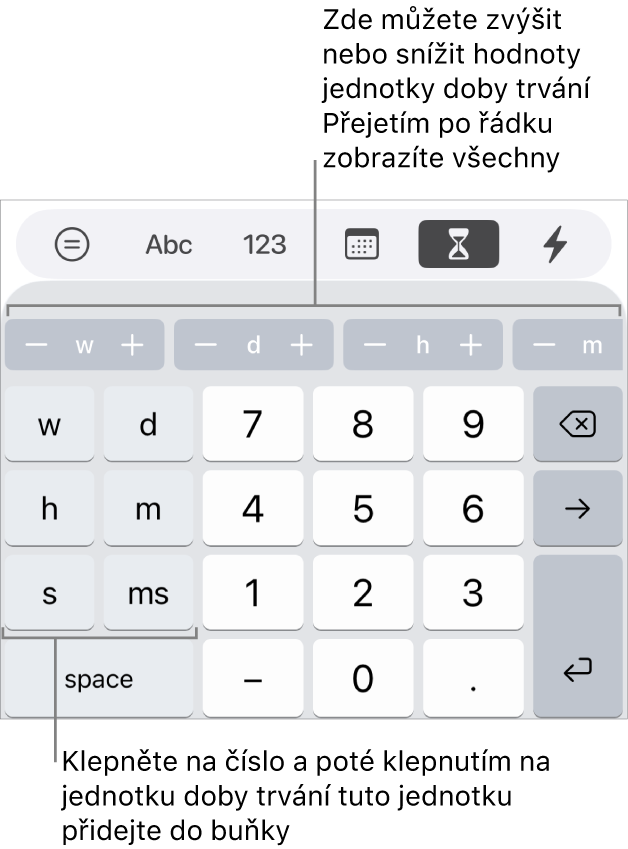Tap the ms milliseconds key

148,594
